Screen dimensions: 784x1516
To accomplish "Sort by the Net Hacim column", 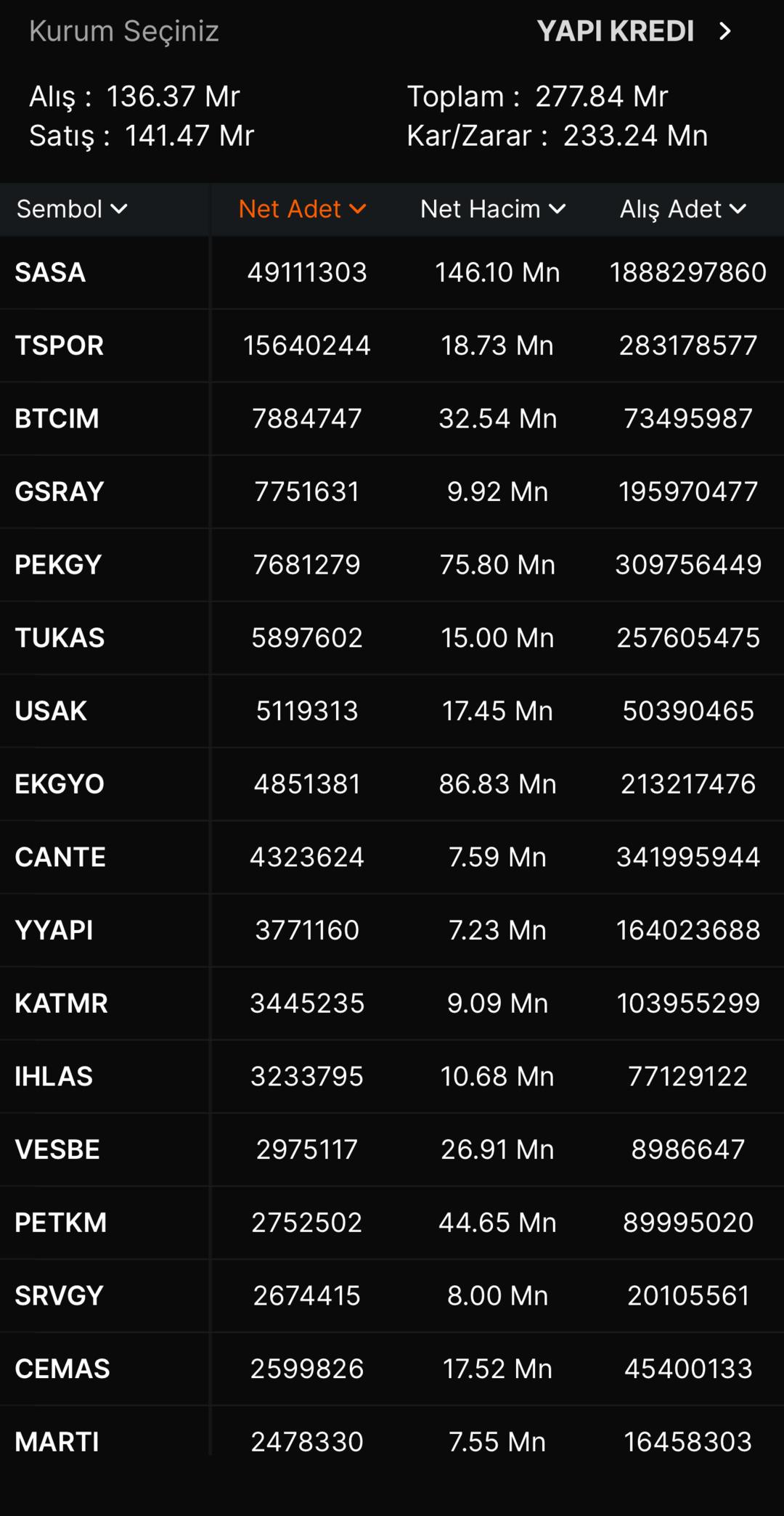I will (x=492, y=209).
